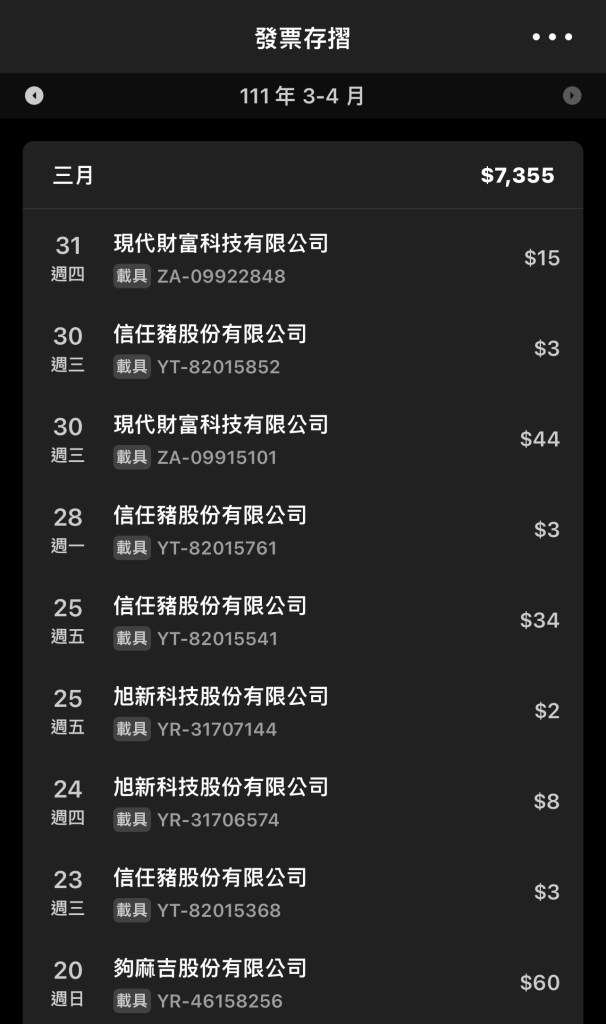Open invoice YT-82015852 for $3
Image resolution: width=606 pixels, height=1024 pixels.
(x=303, y=349)
